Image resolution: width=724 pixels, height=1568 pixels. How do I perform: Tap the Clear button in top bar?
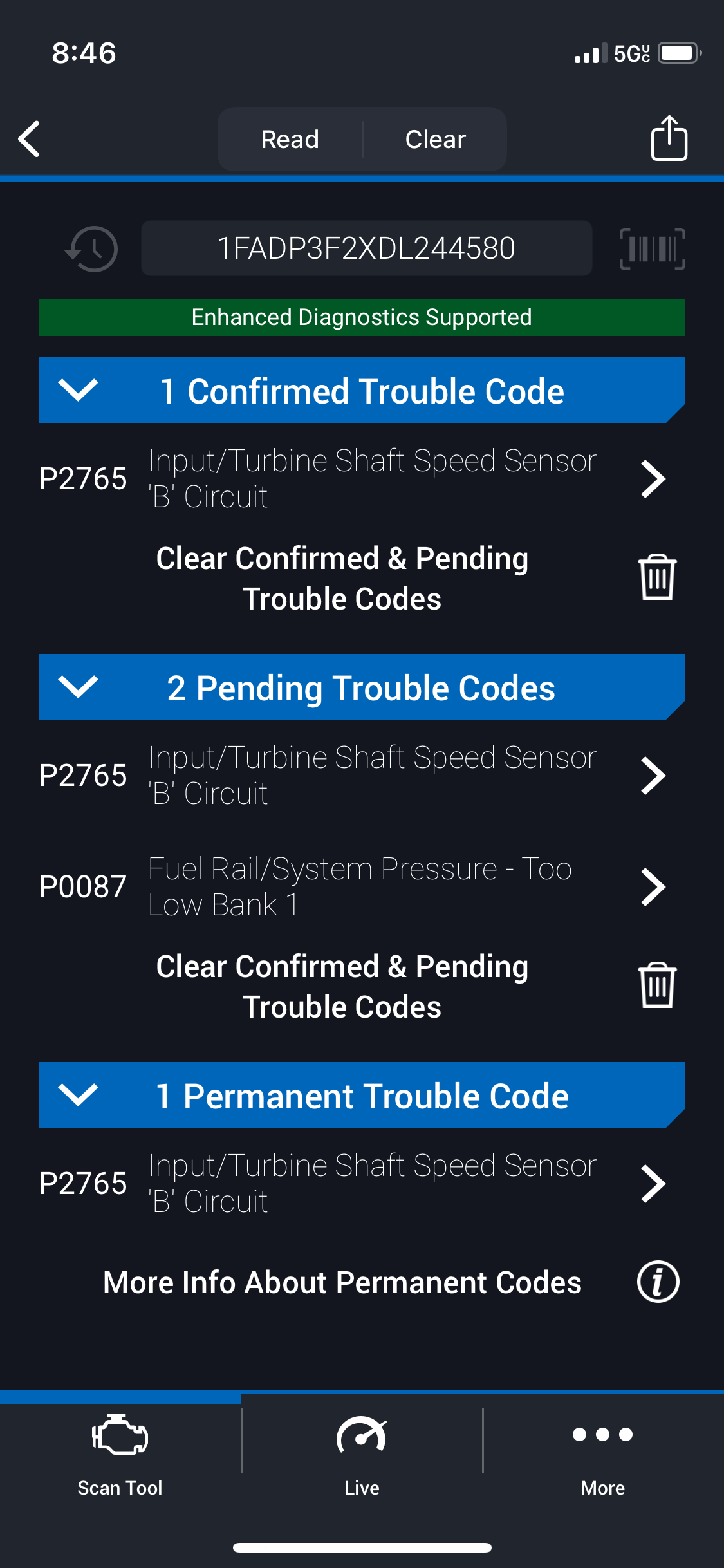pos(436,139)
